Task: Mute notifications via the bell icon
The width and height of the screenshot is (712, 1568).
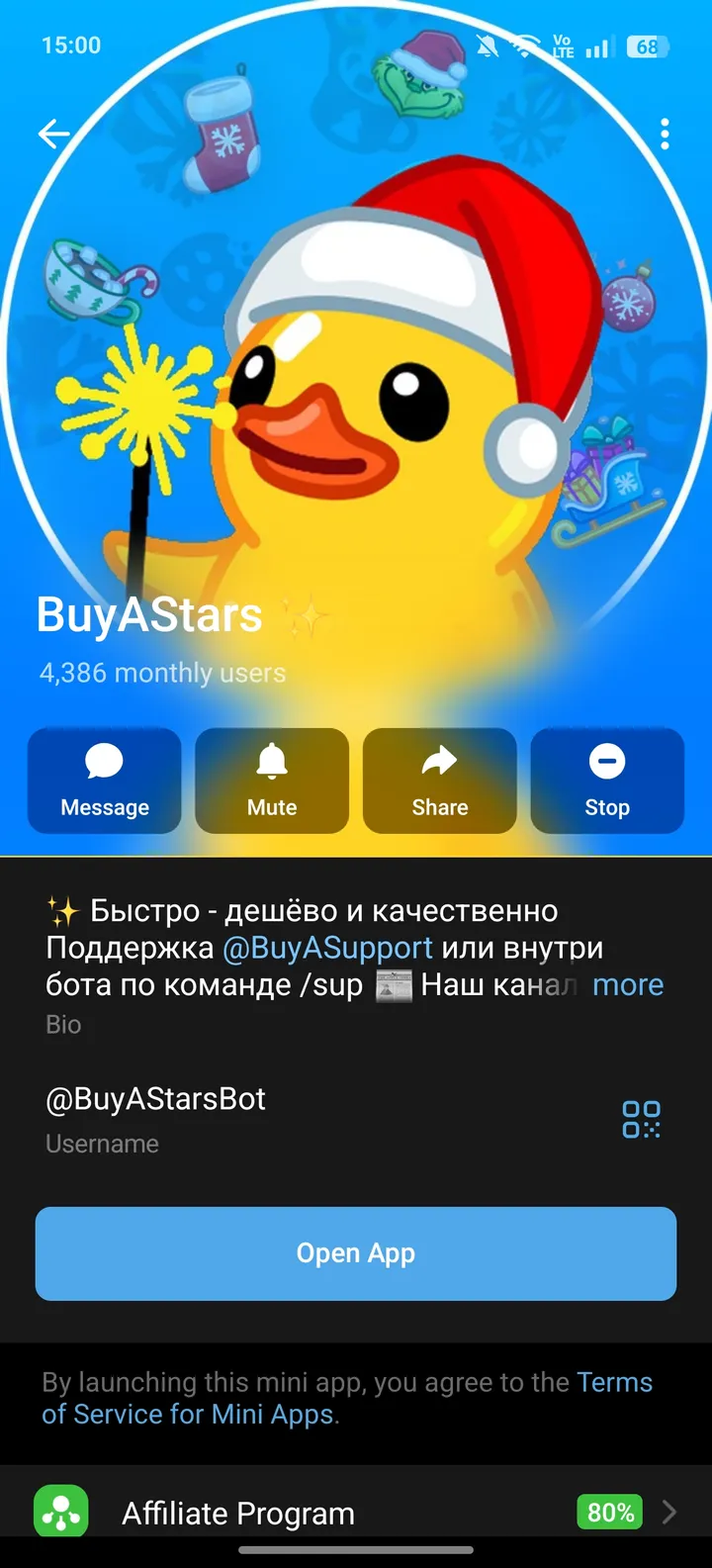Action: 271,762
